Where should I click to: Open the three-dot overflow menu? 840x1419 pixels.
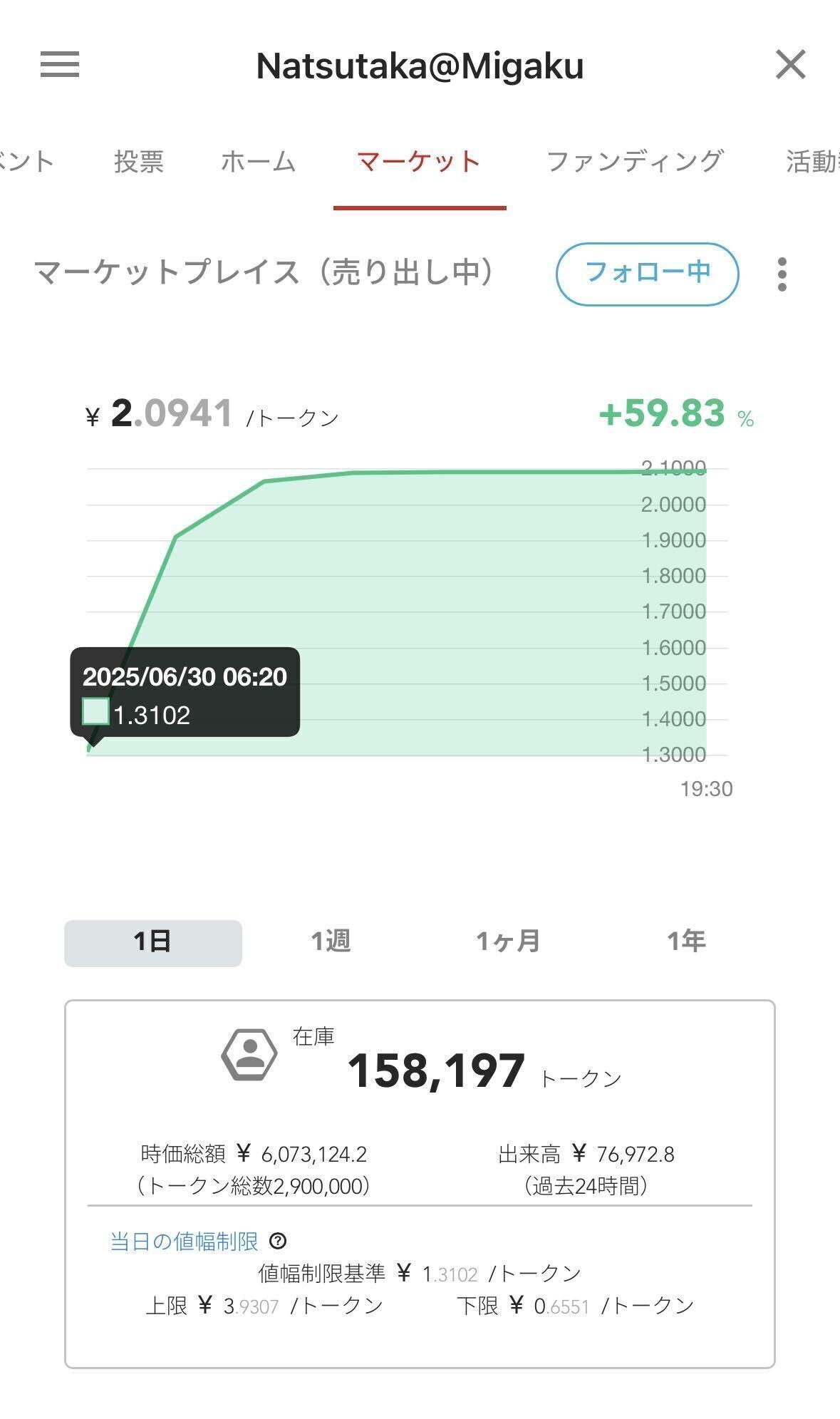point(782,274)
